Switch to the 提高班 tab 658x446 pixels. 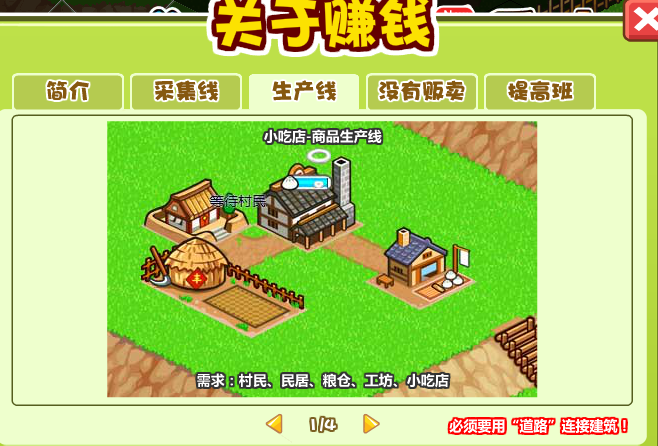[x=540, y=92]
